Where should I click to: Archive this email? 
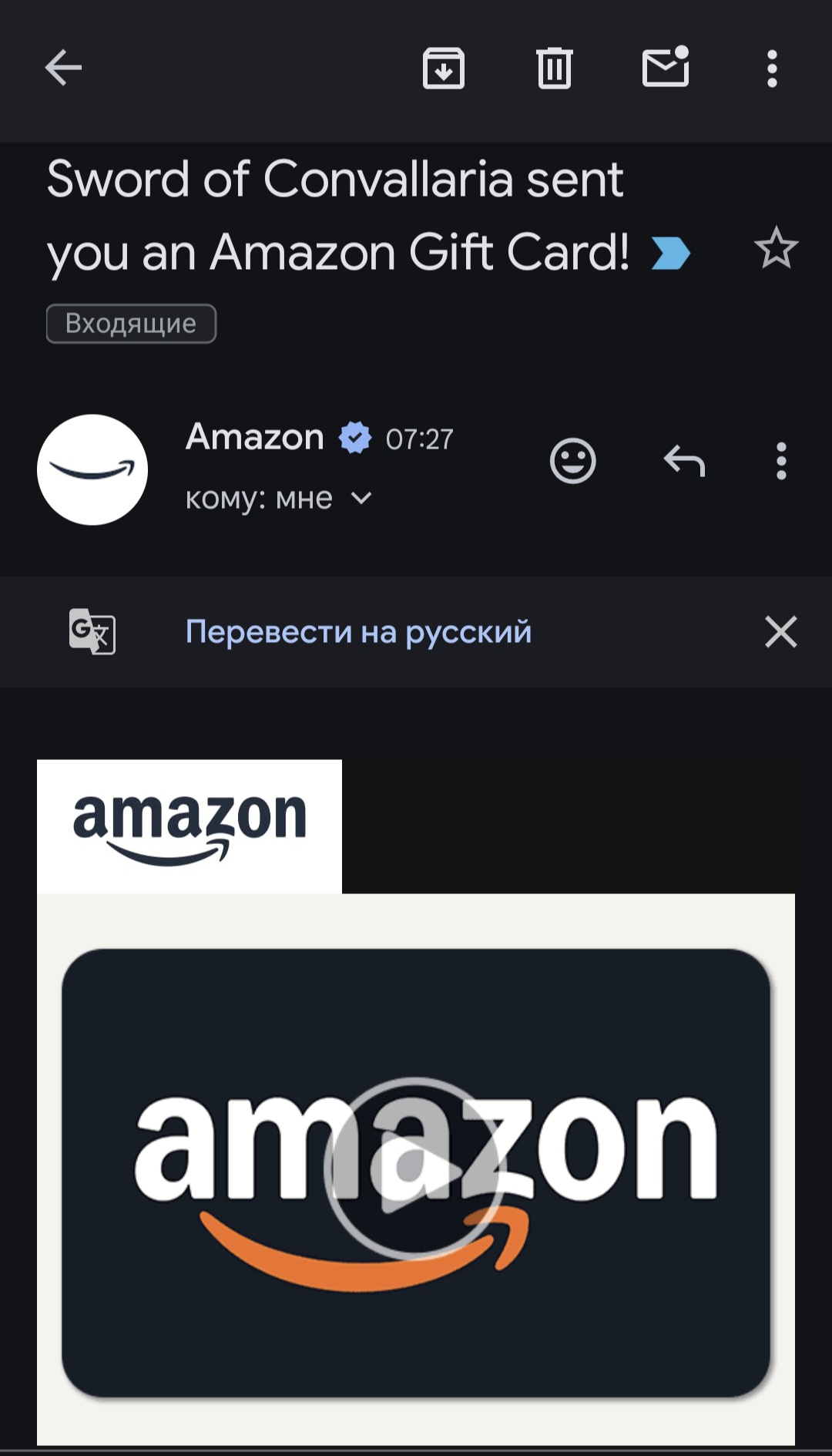[x=444, y=69]
